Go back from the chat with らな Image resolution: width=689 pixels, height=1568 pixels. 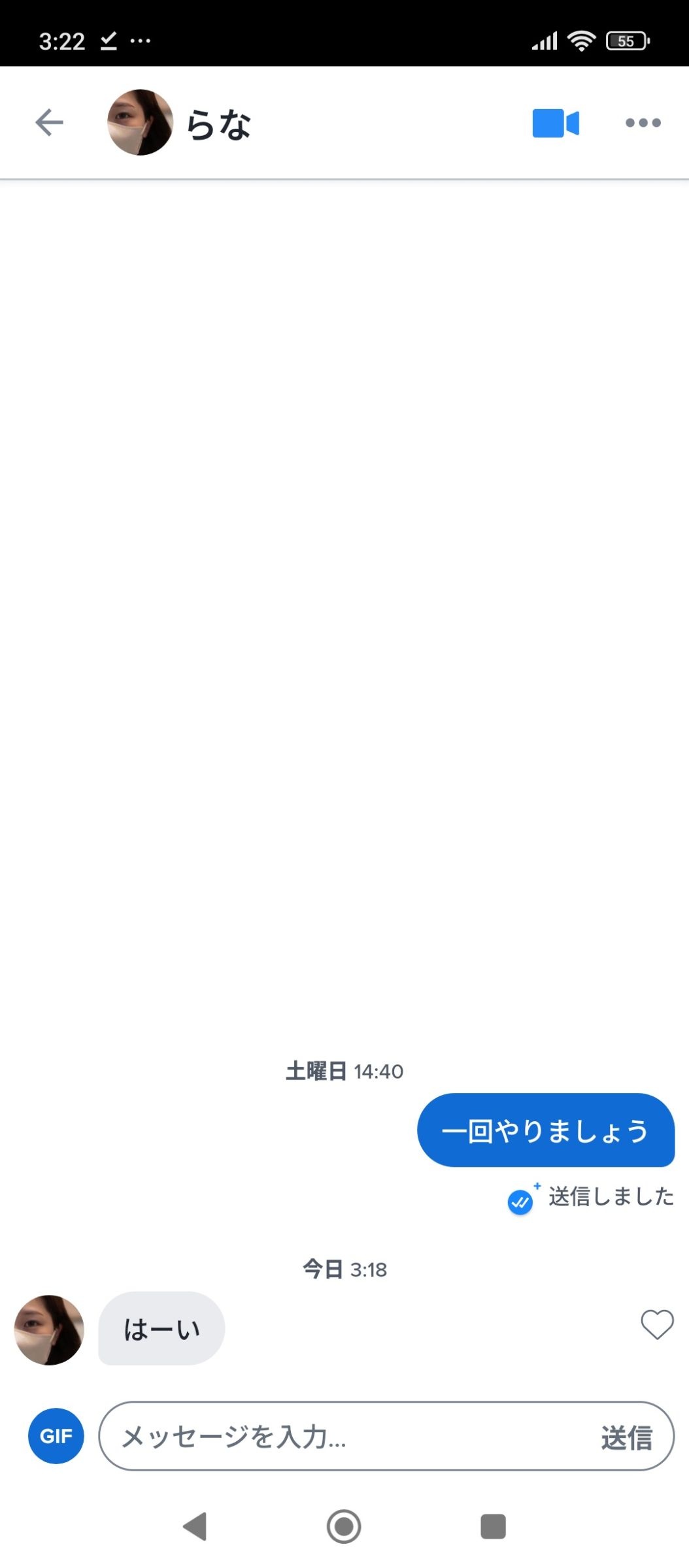pyautogui.click(x=49, y=122)
